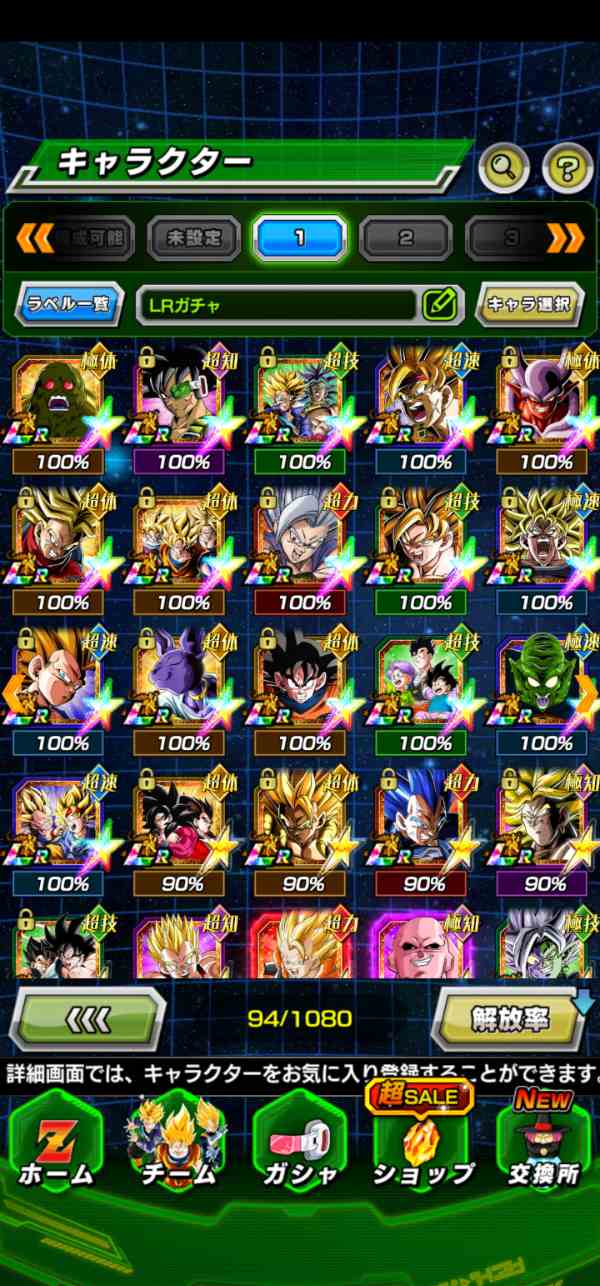Image resolution: width=600 pixels, height=1286 pixels.
Task: Tap the キャラ選択 button
Action: 531,304
